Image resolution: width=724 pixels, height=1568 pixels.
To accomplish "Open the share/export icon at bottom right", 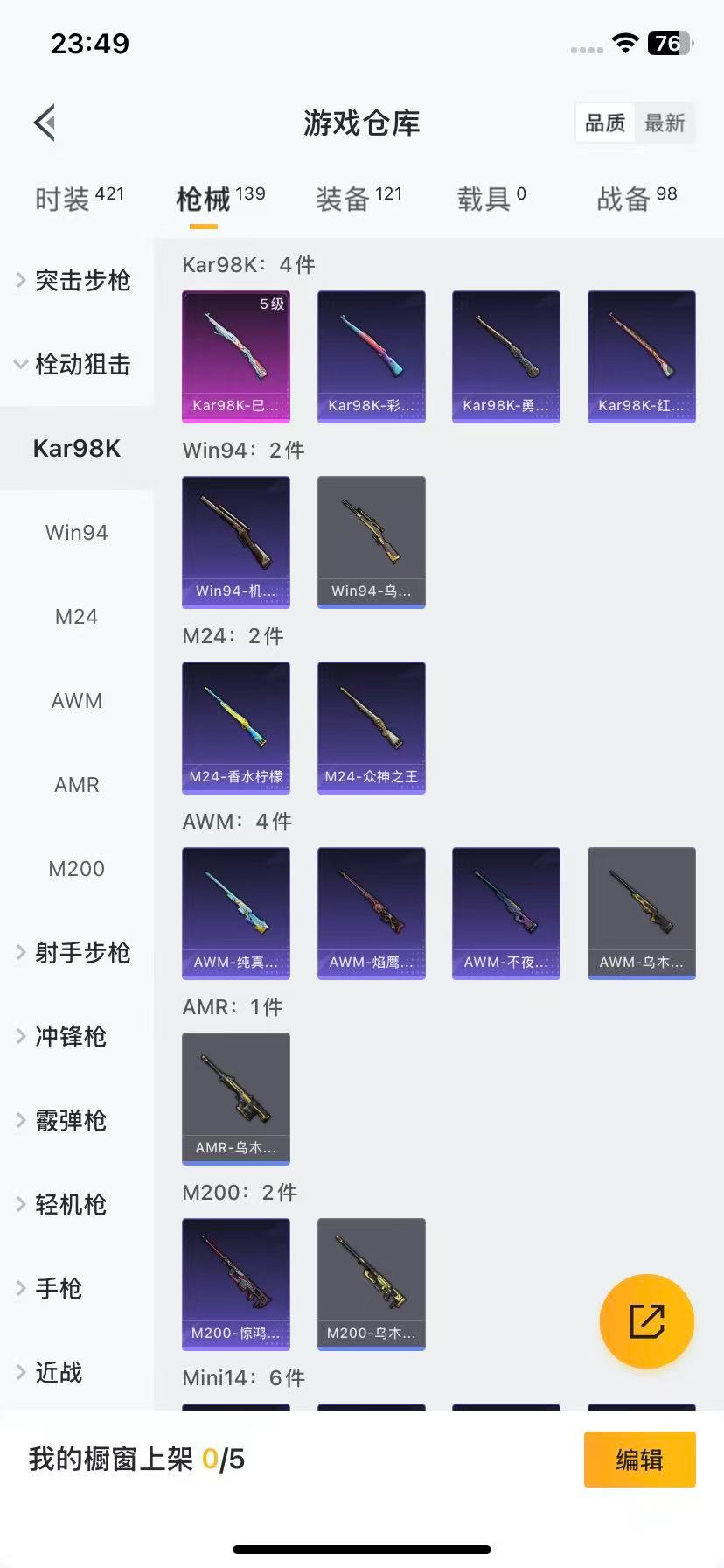I will point(646,1321).
